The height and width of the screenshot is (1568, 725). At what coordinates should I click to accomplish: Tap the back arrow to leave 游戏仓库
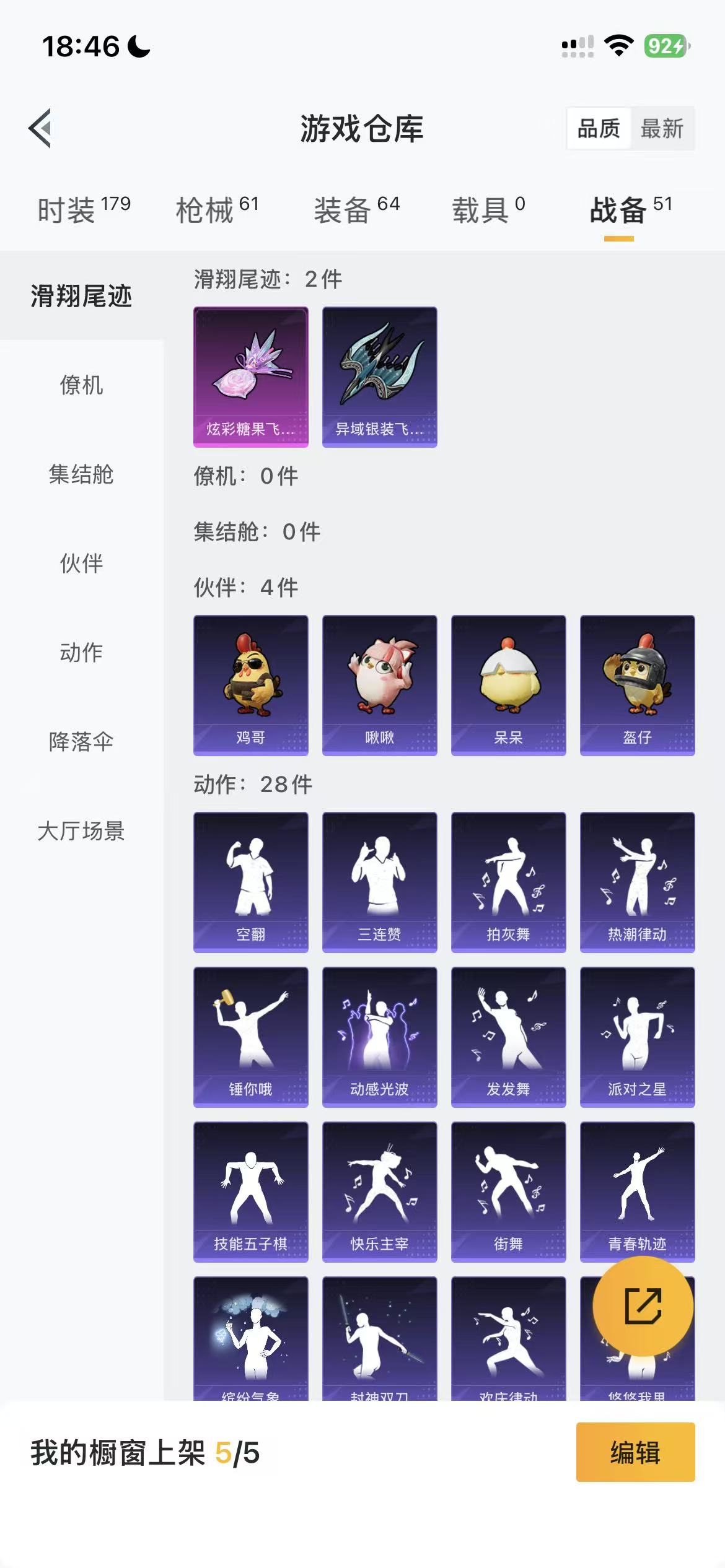click(x=39, y=129)
